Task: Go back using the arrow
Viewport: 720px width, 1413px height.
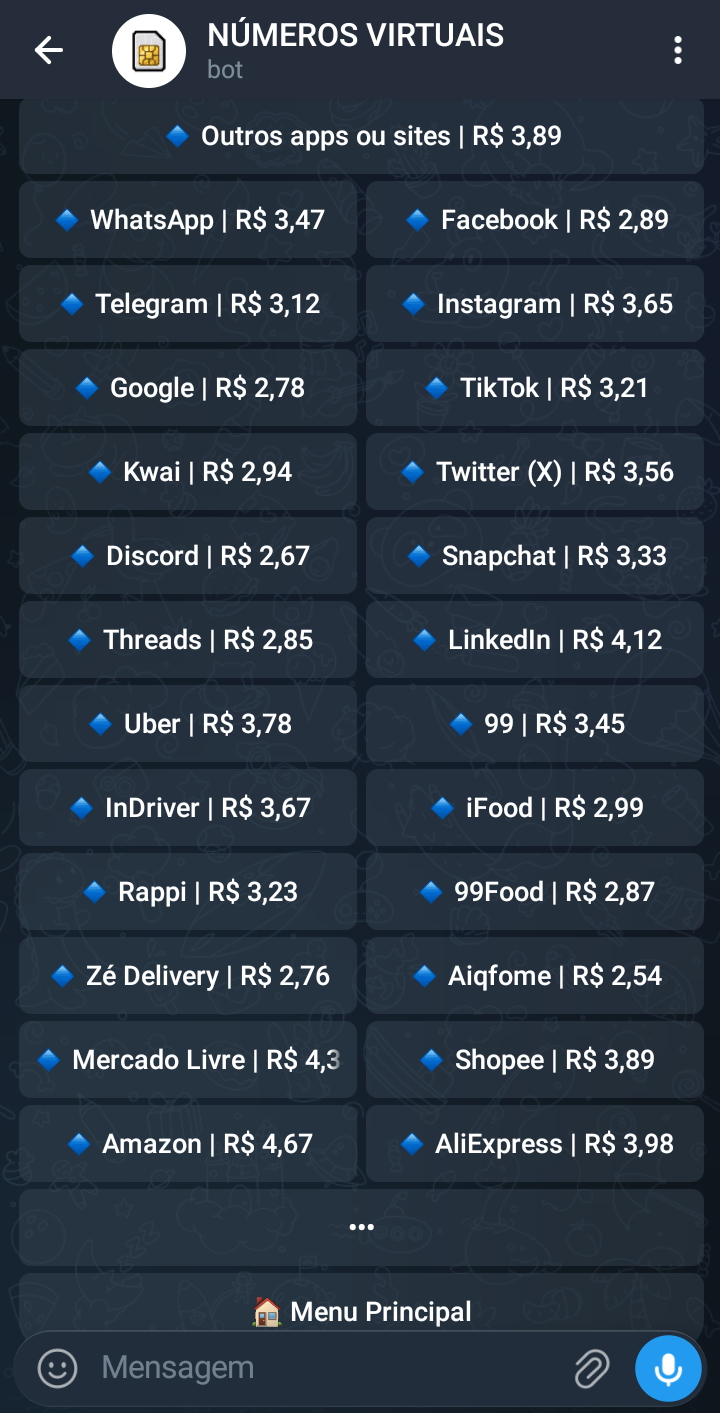Action: 48,50
